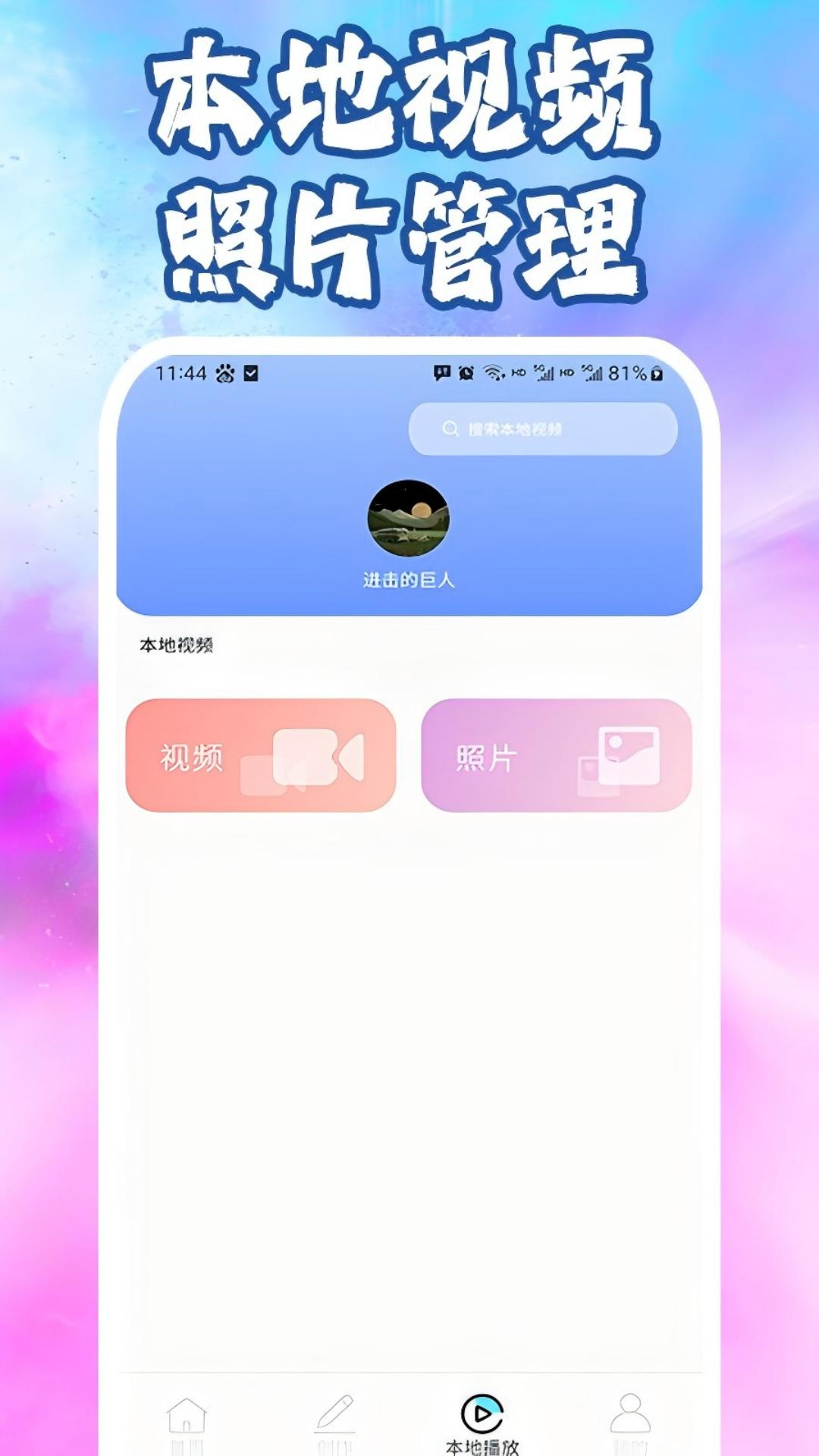Click the HD indicator in status bar

click(518, 372)
